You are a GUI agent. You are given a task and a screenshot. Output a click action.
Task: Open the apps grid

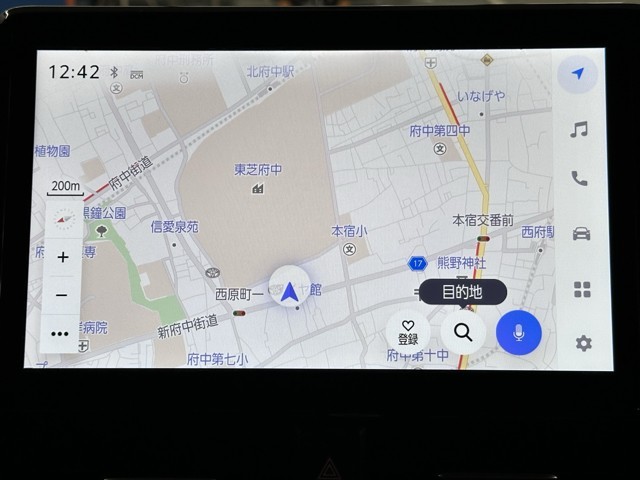581,290
